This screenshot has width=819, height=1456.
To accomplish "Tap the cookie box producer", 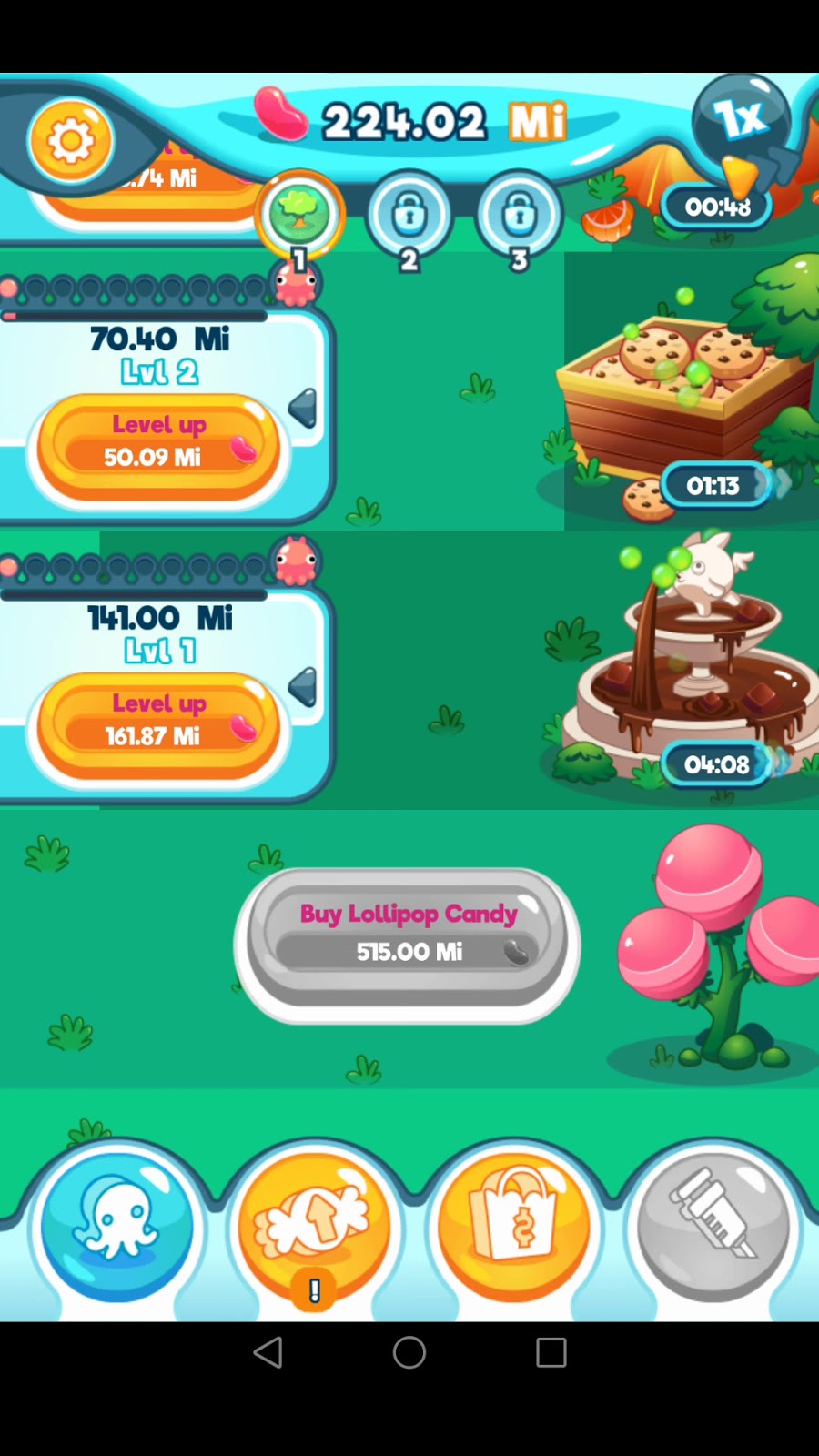I will (x=682, y=391).
